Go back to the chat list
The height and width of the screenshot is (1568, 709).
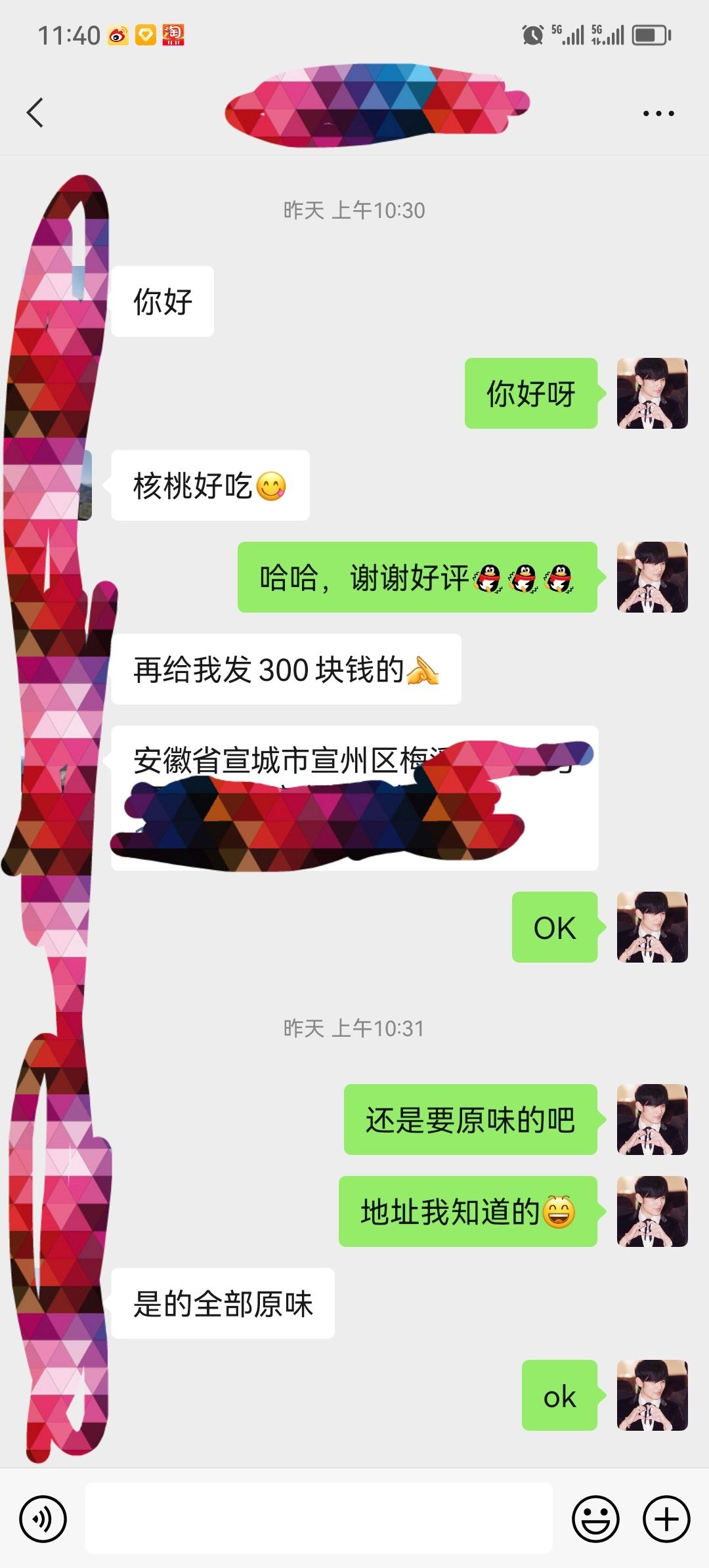point(35,112)
